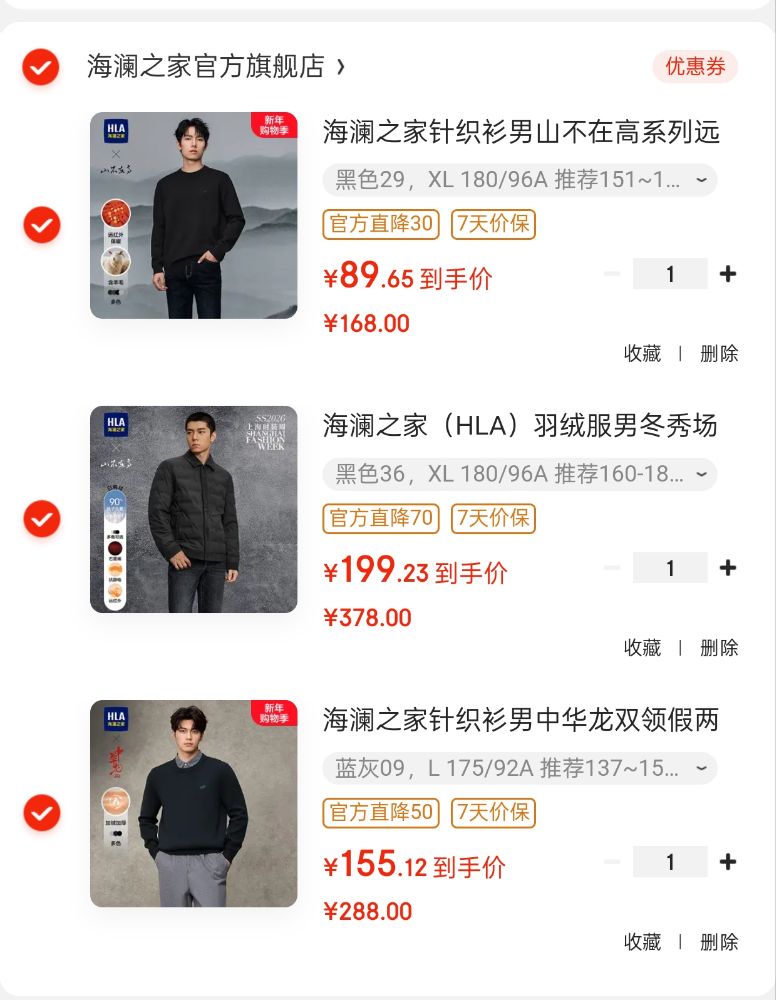Open the 羽绒服 down jacket product image
Viewport: 776px width, 1000px height.
[193, 509]
